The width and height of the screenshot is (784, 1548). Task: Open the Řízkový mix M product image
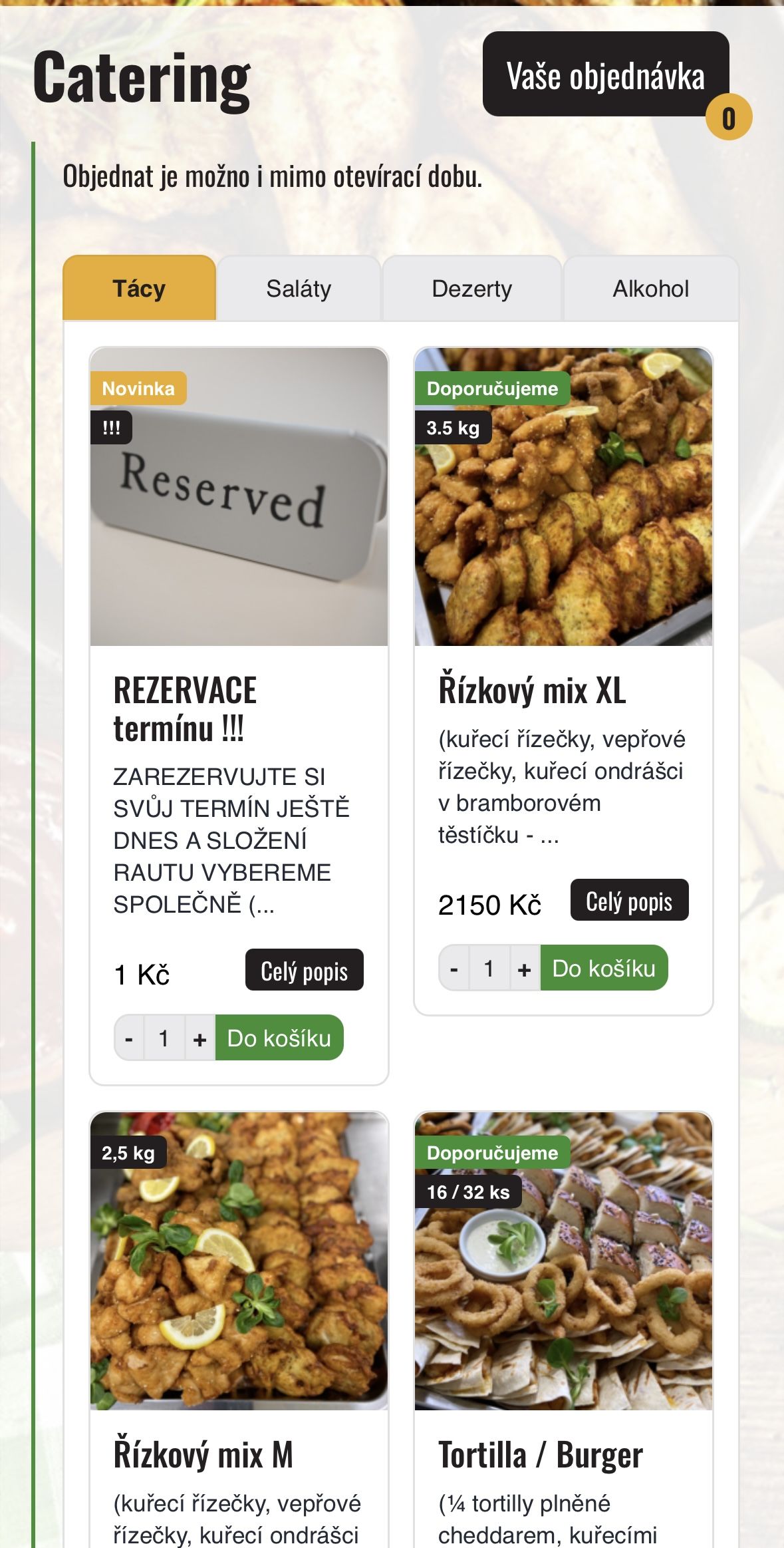point(239,1261)
